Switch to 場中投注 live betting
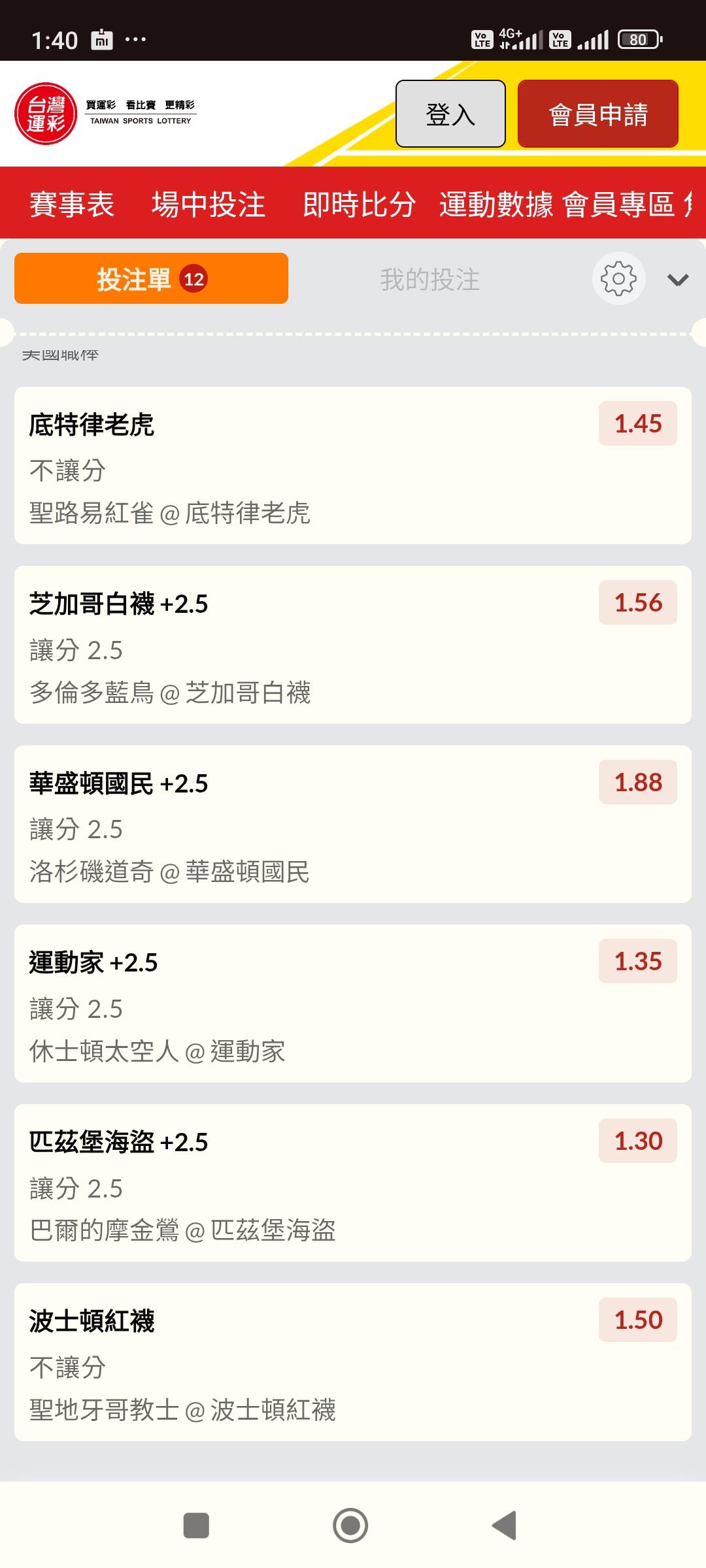The width and height of the screenshot is (706, 1568). (209, 204)
